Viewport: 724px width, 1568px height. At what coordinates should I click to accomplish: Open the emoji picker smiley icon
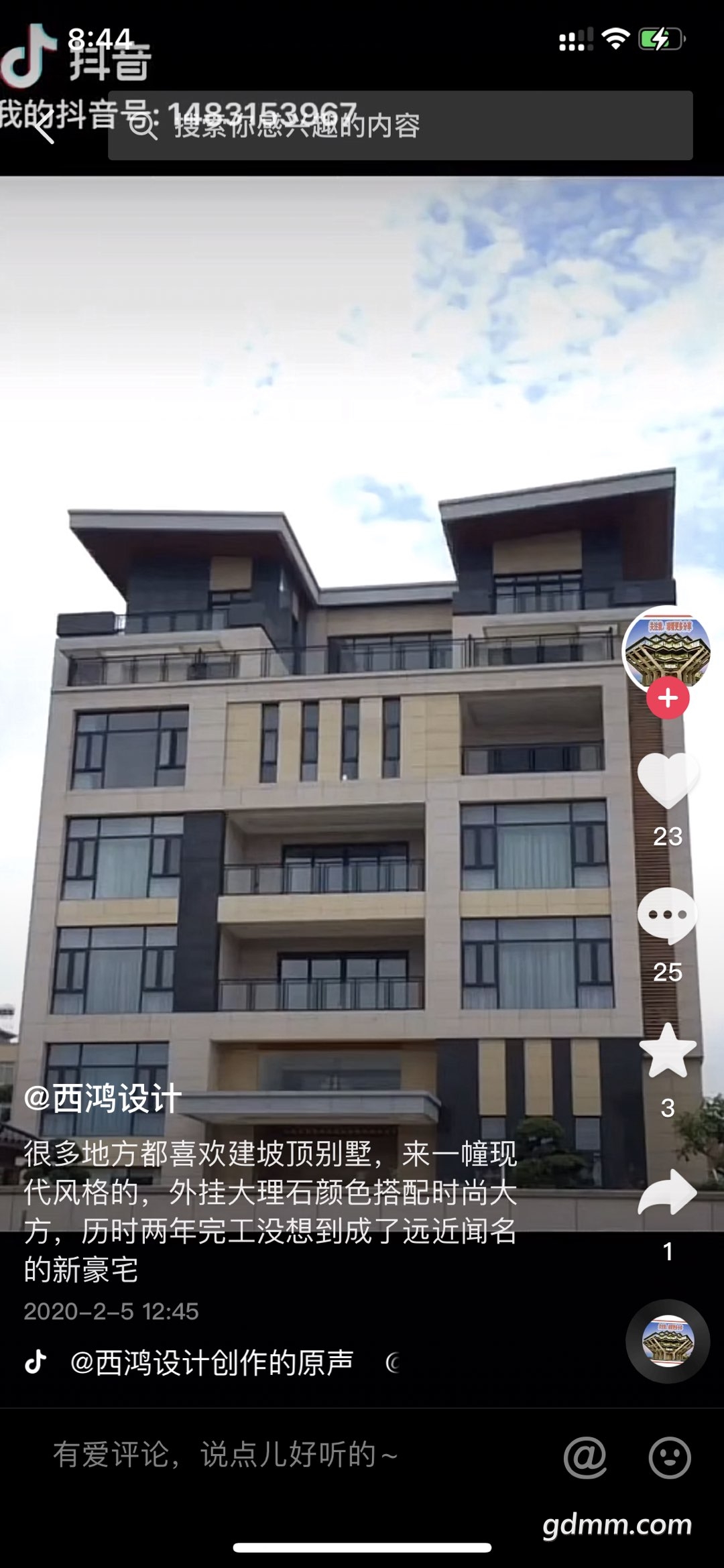(x=669, y=1457)
